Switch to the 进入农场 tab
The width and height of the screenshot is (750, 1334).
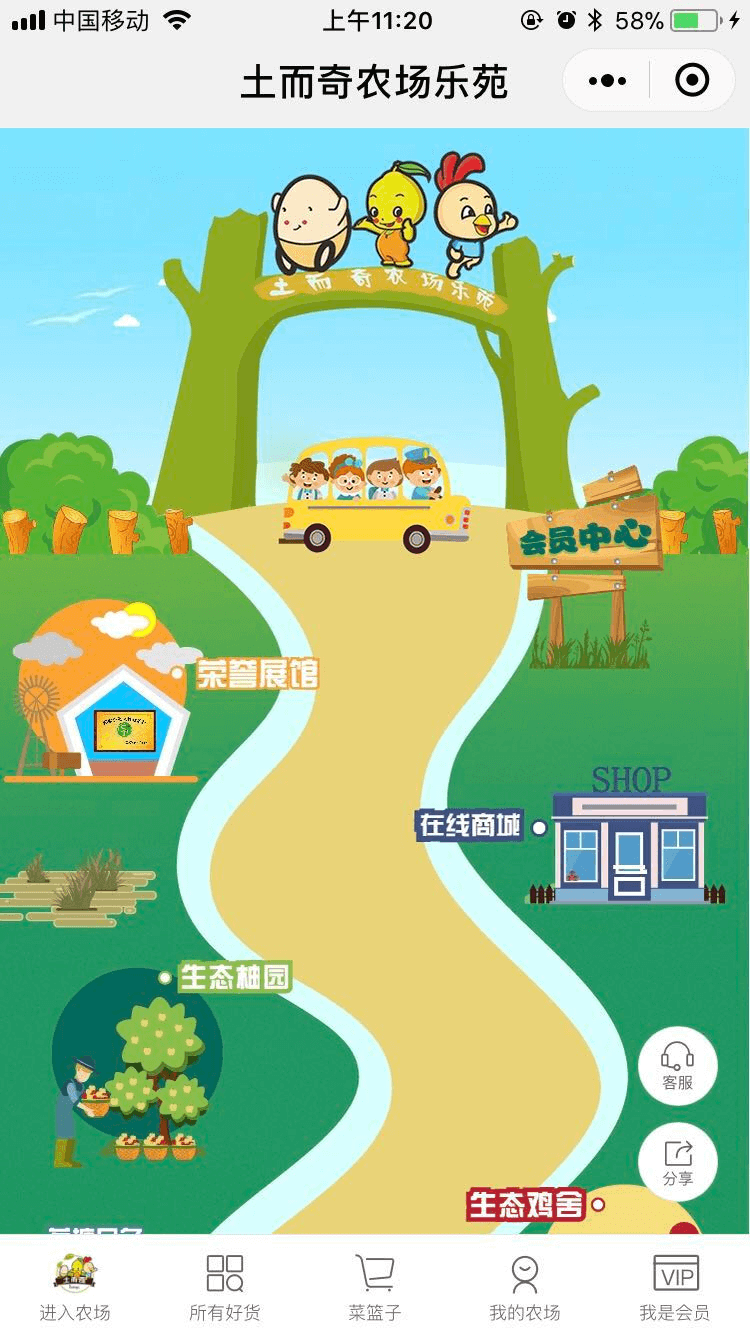point(75,1286)
